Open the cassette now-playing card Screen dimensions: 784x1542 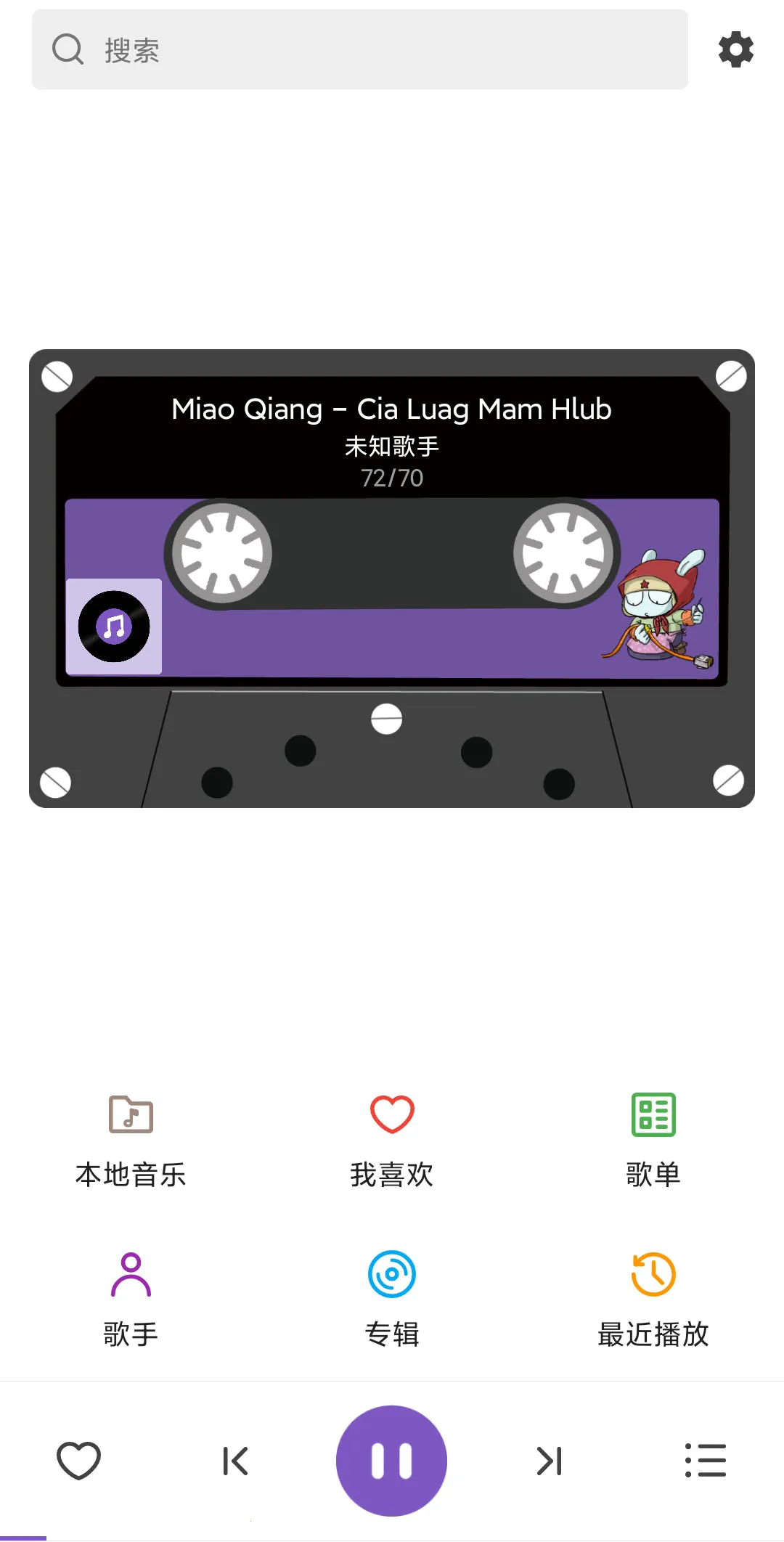392,578
